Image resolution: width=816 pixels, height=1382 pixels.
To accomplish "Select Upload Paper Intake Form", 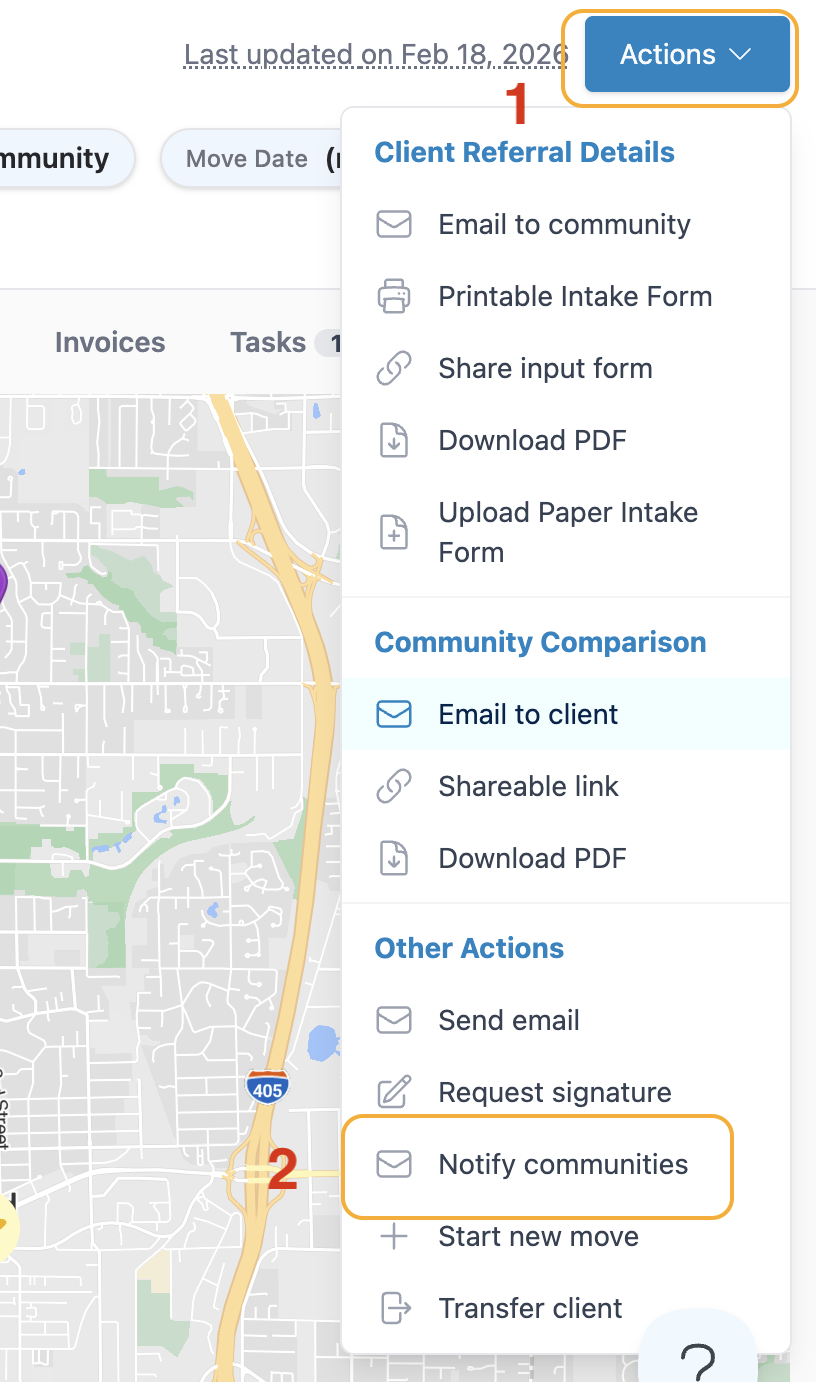I will pyautogui.click(x=566, y=532).
